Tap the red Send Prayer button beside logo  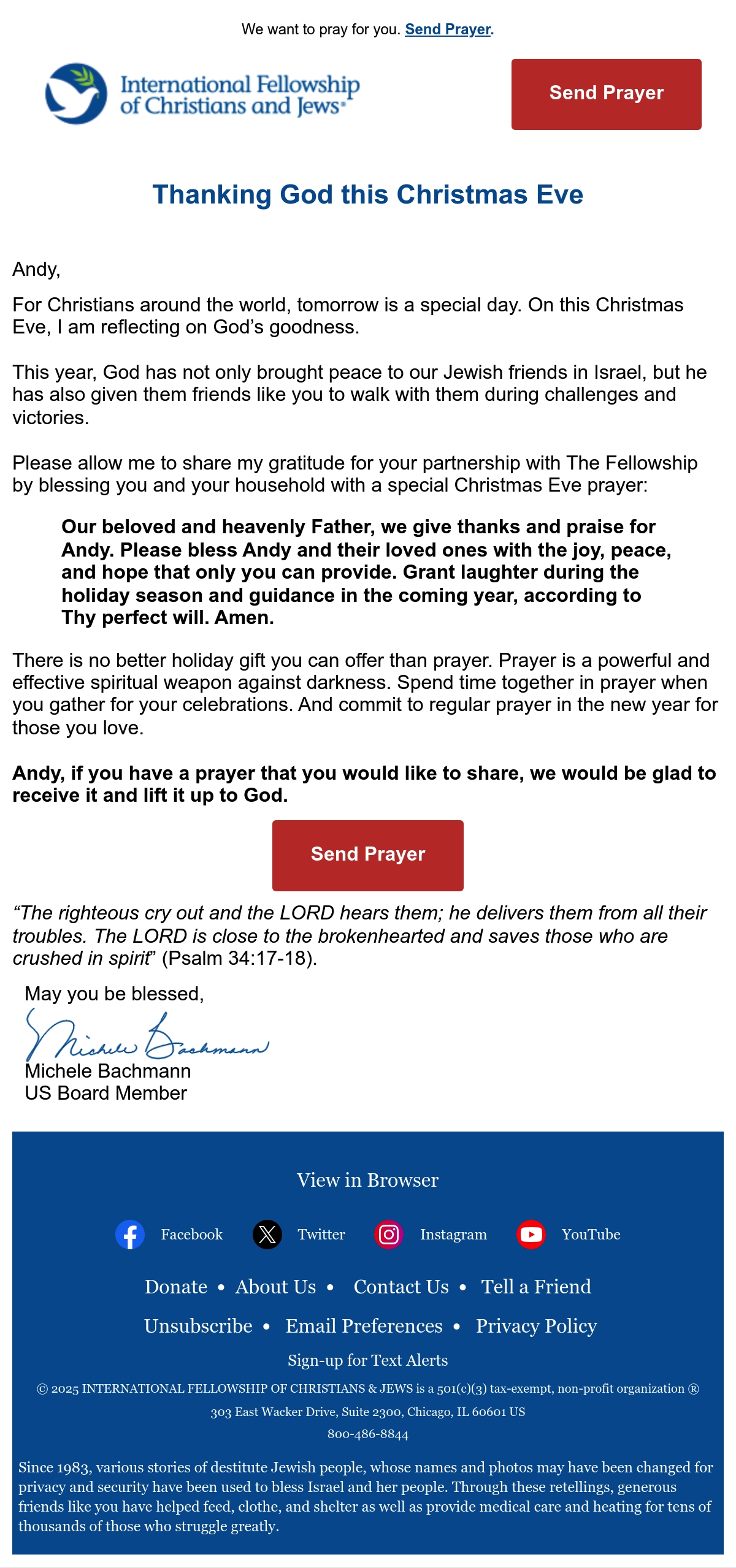606,94
